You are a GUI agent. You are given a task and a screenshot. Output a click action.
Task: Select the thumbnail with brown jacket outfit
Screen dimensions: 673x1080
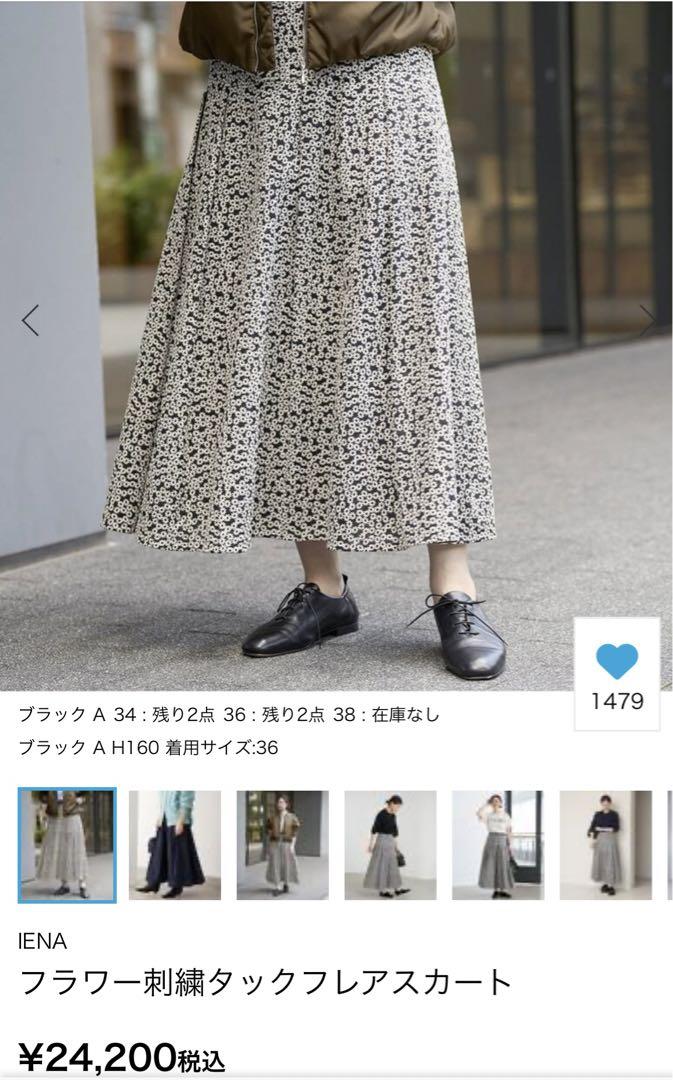coord(282,845)
